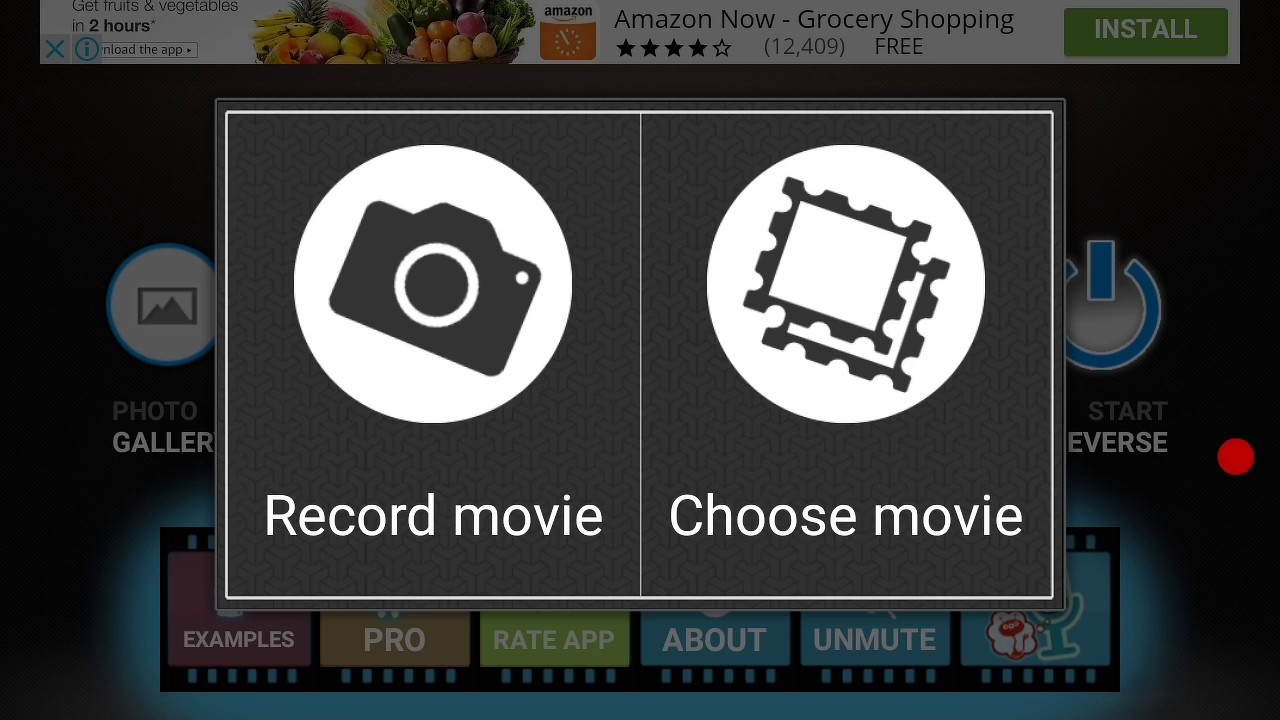Select the Choose movie option
1280x720 pixels.
tap(846, 355)
